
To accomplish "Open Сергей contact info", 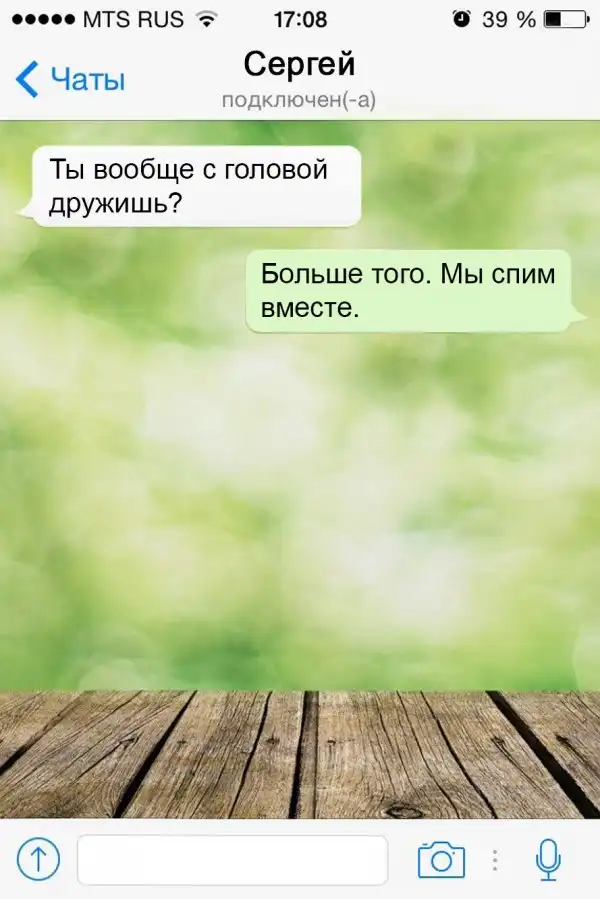I will (x=299, y=66).
